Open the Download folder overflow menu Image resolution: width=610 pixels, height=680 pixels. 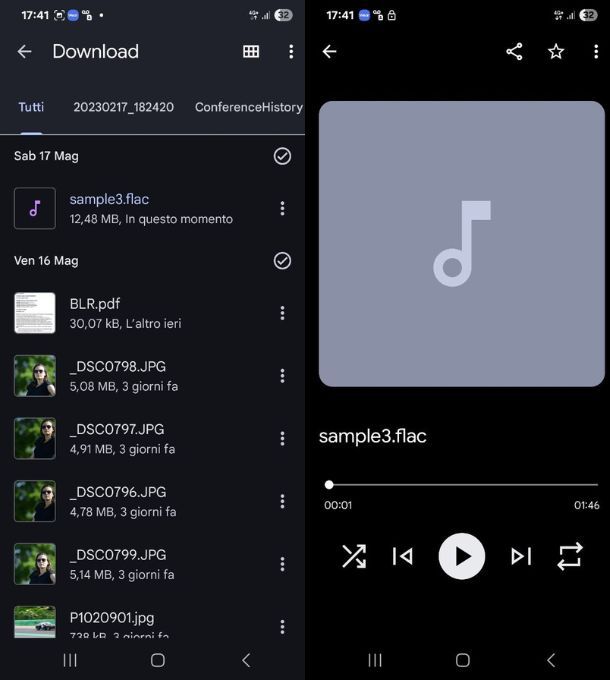pyautogui.click(x=290, y=52)
